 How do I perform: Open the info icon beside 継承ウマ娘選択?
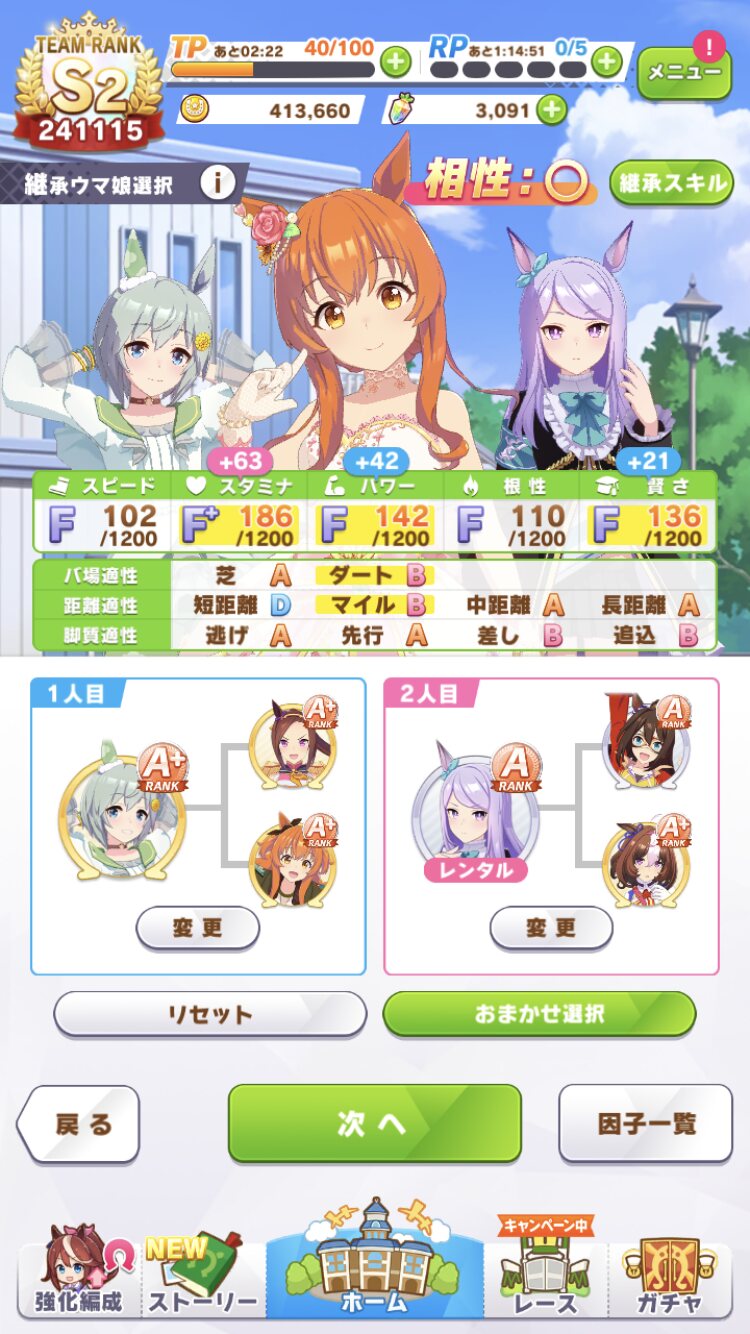click(217, 183)
